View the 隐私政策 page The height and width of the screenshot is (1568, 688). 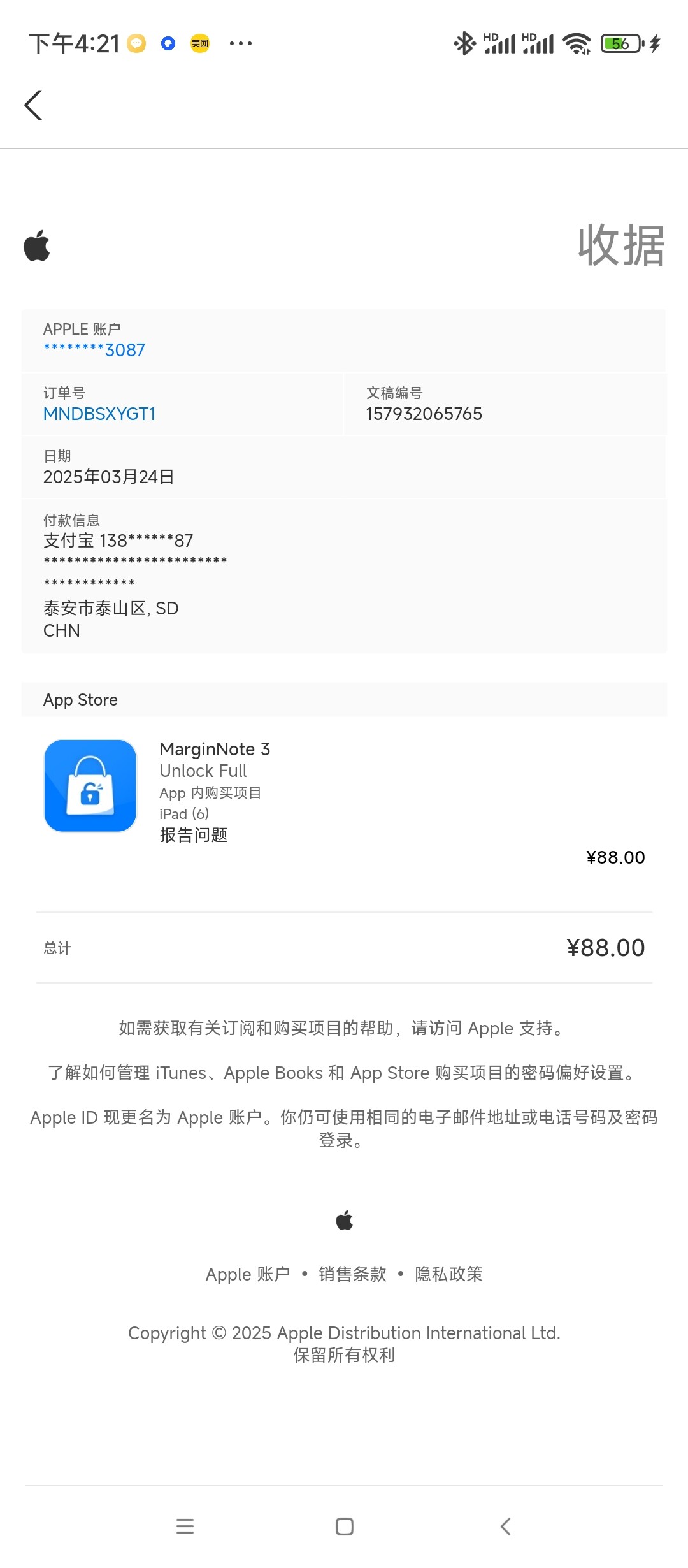click(448, 1274)
